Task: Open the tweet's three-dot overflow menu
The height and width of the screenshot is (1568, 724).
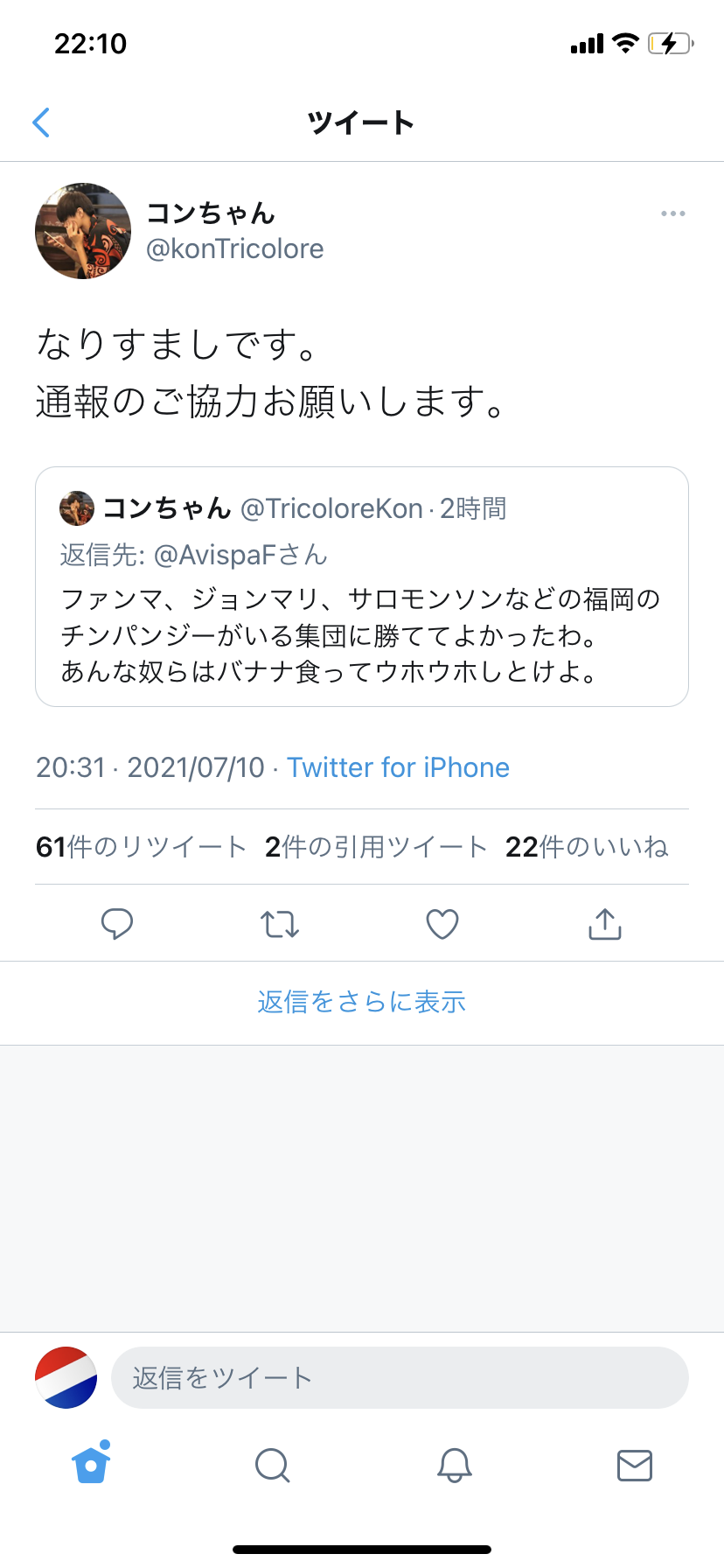Action: click(x=672, y=213)
